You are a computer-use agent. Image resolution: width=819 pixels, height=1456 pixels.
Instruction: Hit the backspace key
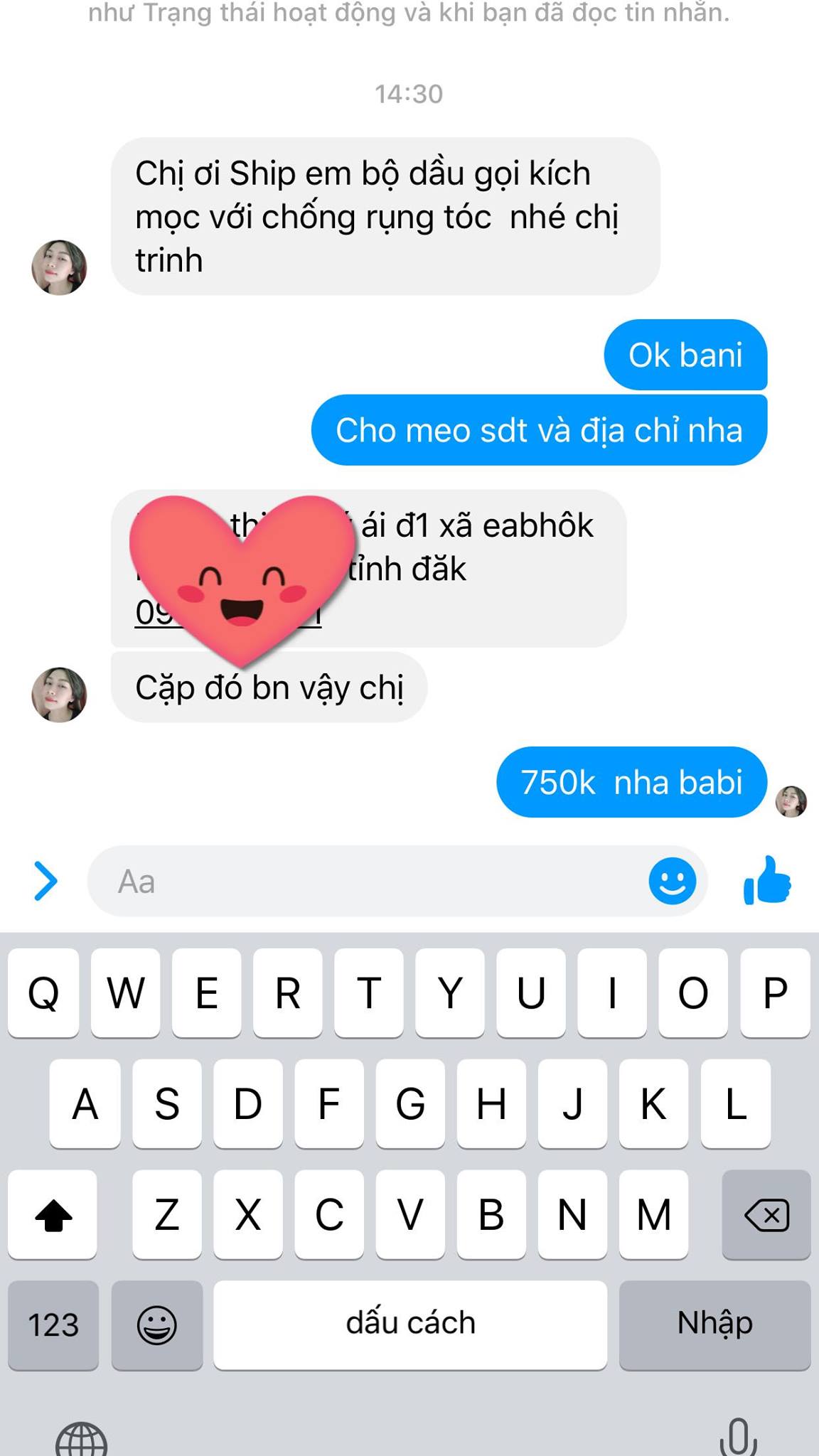point(766,1215)
